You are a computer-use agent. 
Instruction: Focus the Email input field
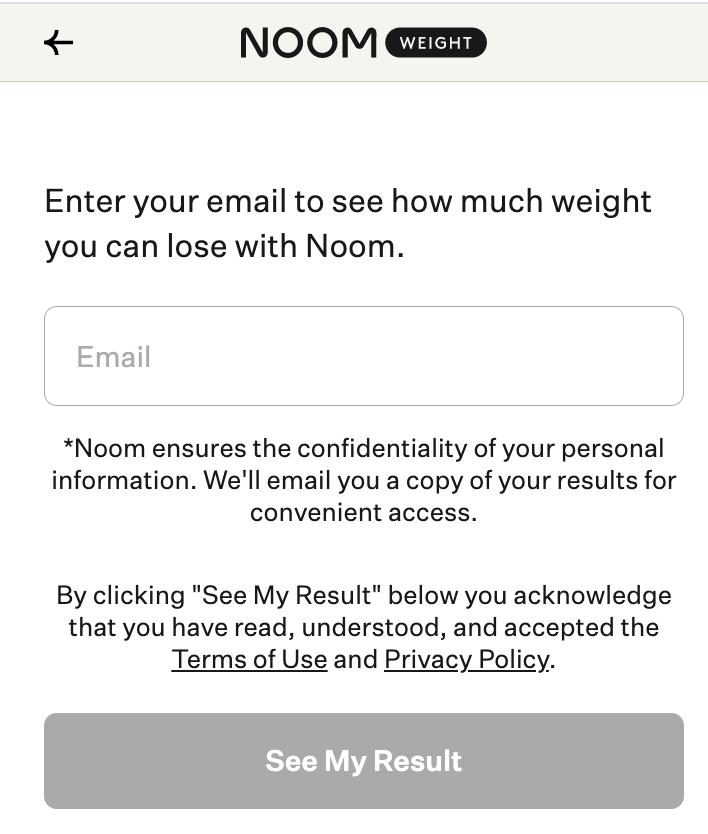[363, 356]
